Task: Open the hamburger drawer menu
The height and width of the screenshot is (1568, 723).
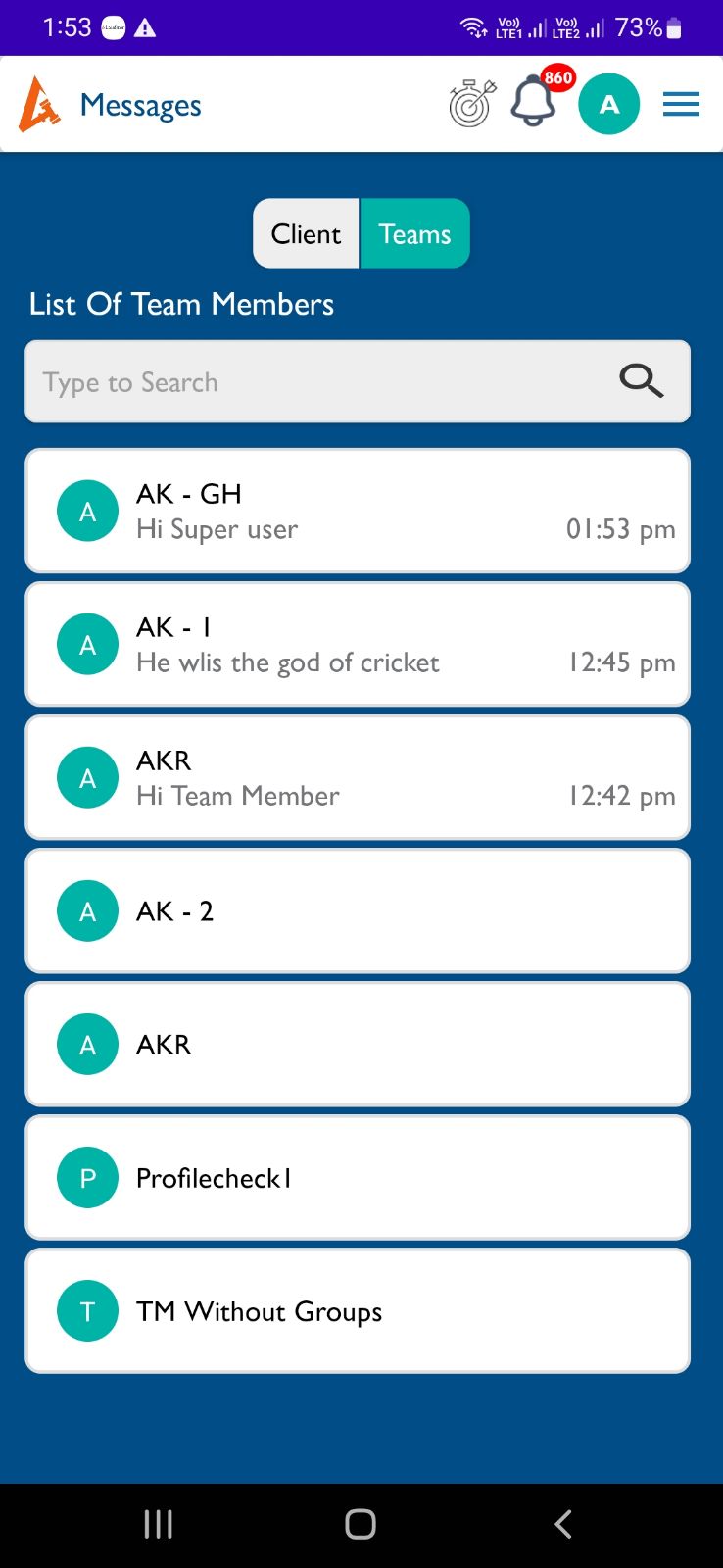Action: click(681, 104)
